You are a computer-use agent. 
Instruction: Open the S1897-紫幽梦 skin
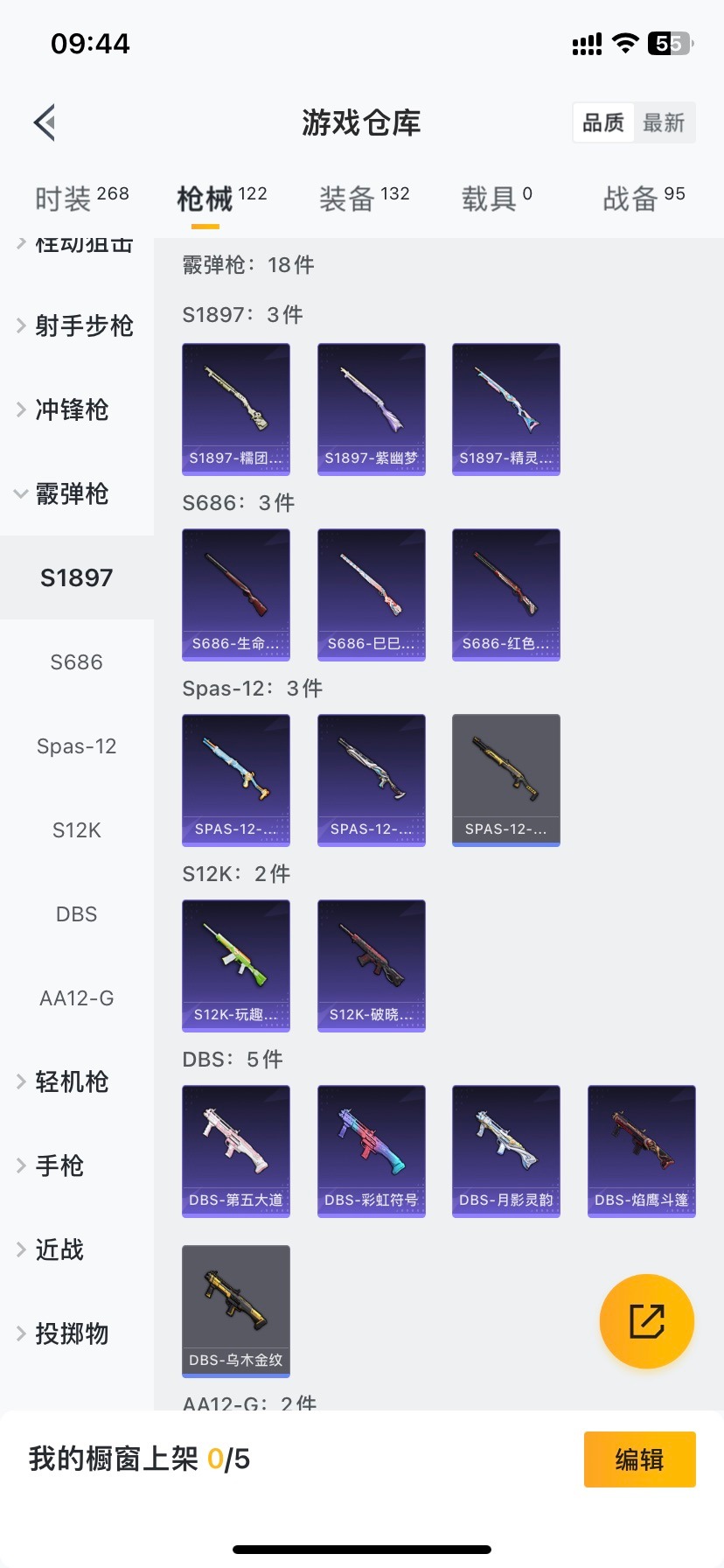point(371,409)
